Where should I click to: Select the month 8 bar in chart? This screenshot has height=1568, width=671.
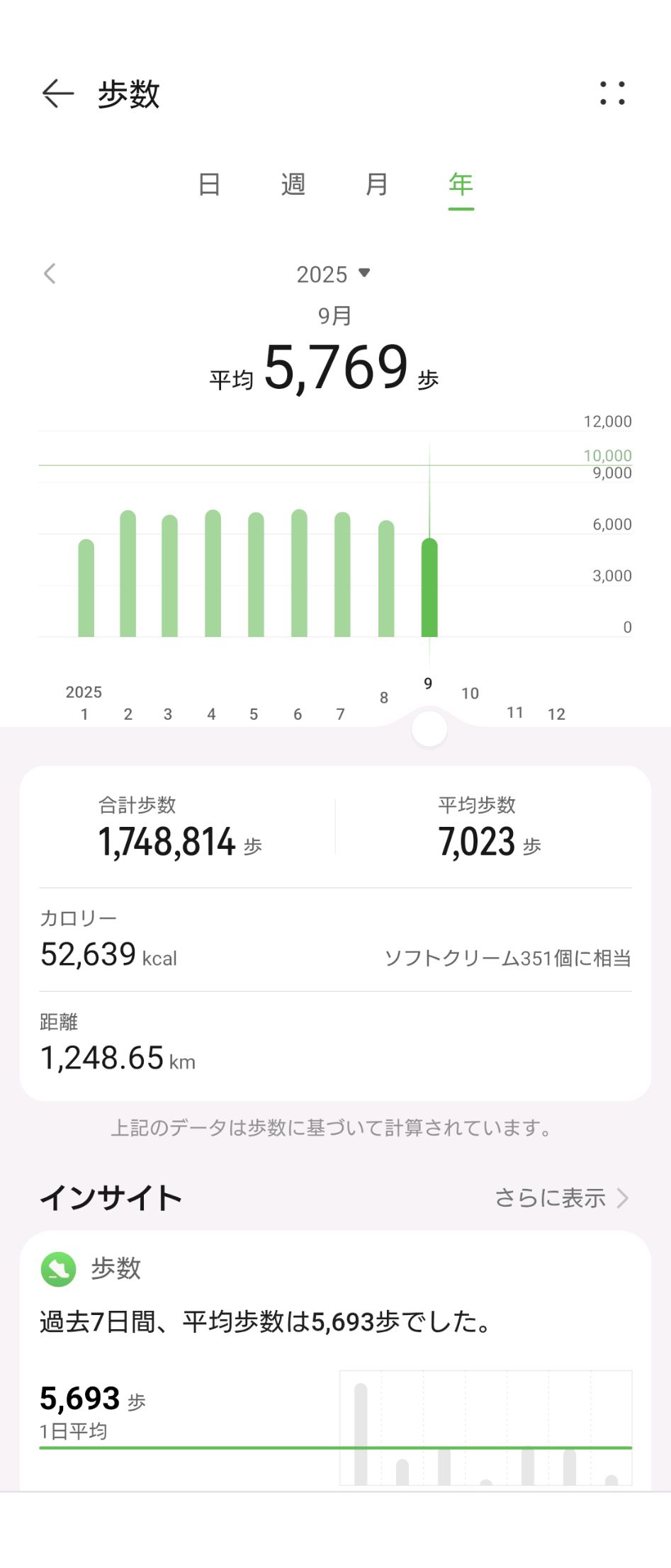[386, 579]
